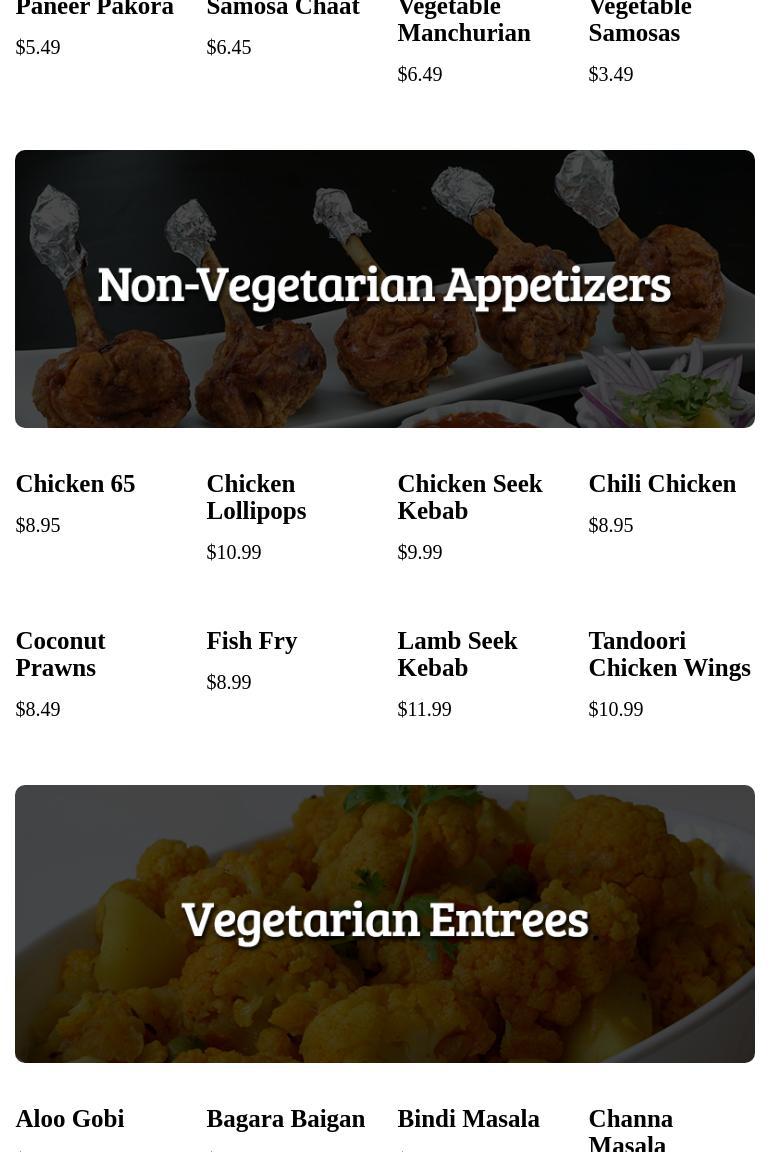Open Tandoori Chicken Wings item
The image size is (770, 1152).
[x=669, y=654]
